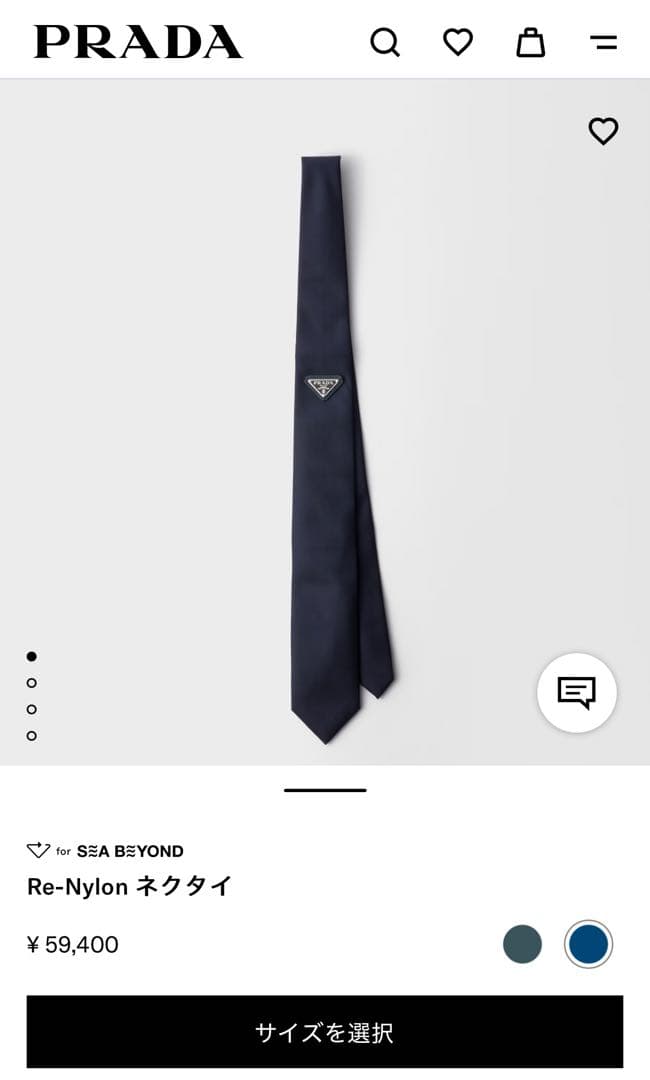
Task: Show the second product image dot
Action: pyautogui.click(x=32, y=683)
